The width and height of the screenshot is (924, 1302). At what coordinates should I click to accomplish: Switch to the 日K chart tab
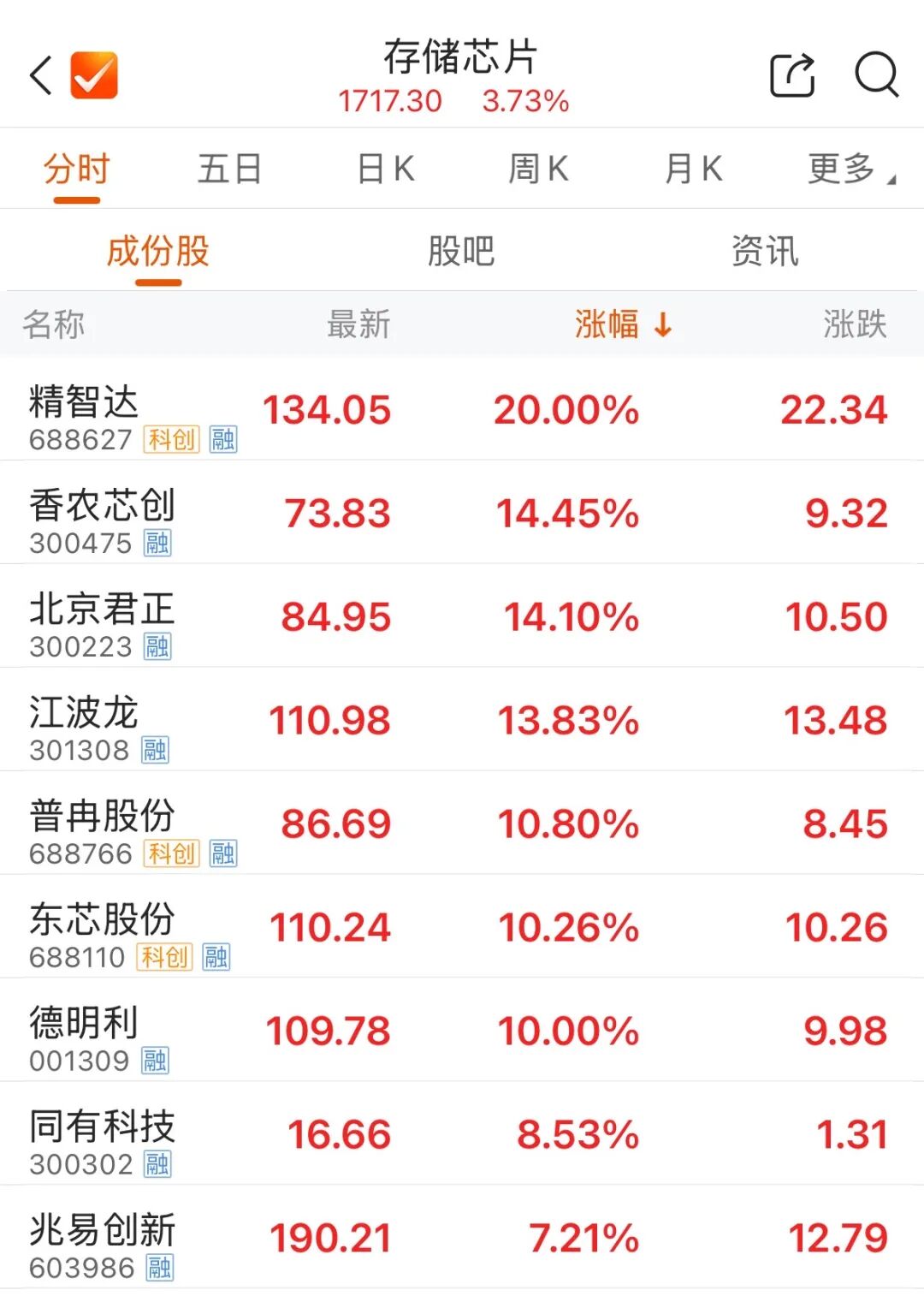(x=385, y=169)
